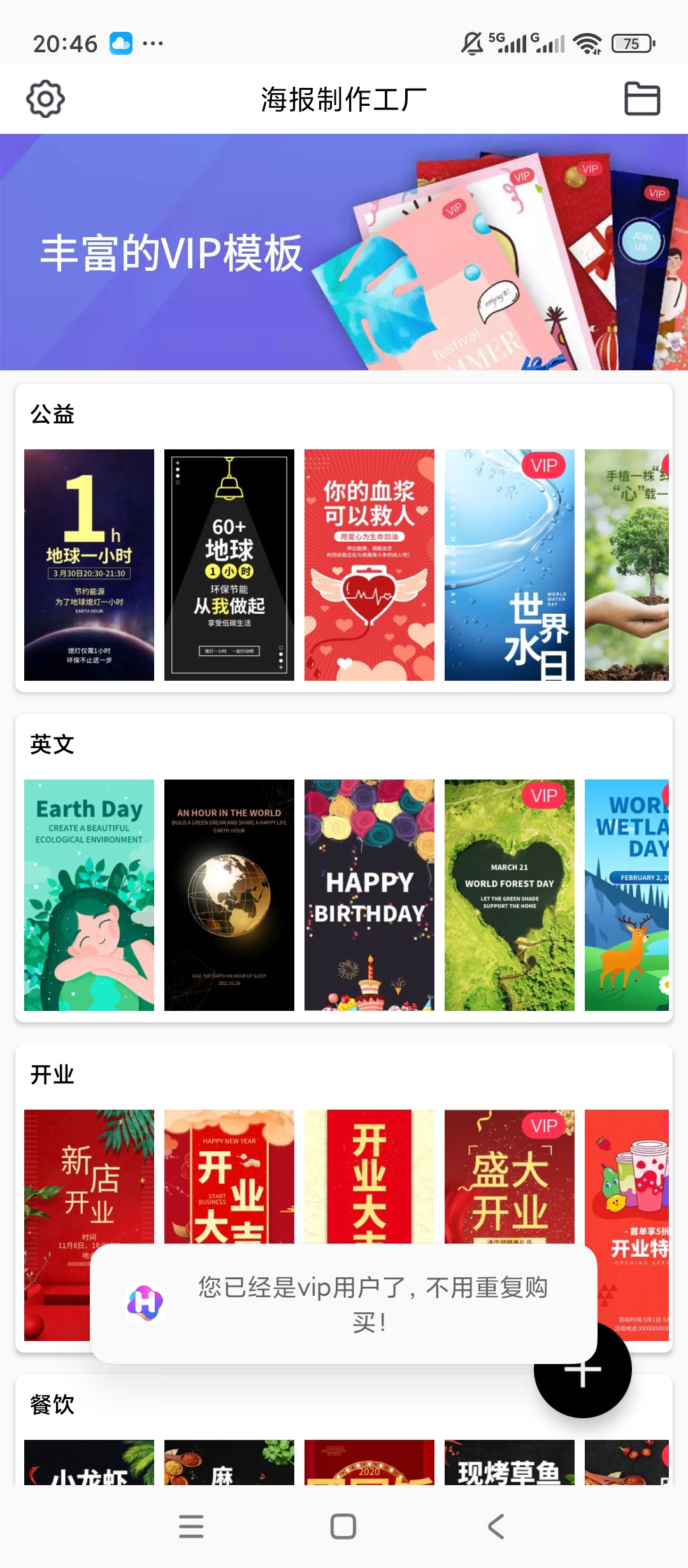Screen dimensions: 688x1568
Task: Open the 手植一株 tree planting template
Action: point(627,565)
